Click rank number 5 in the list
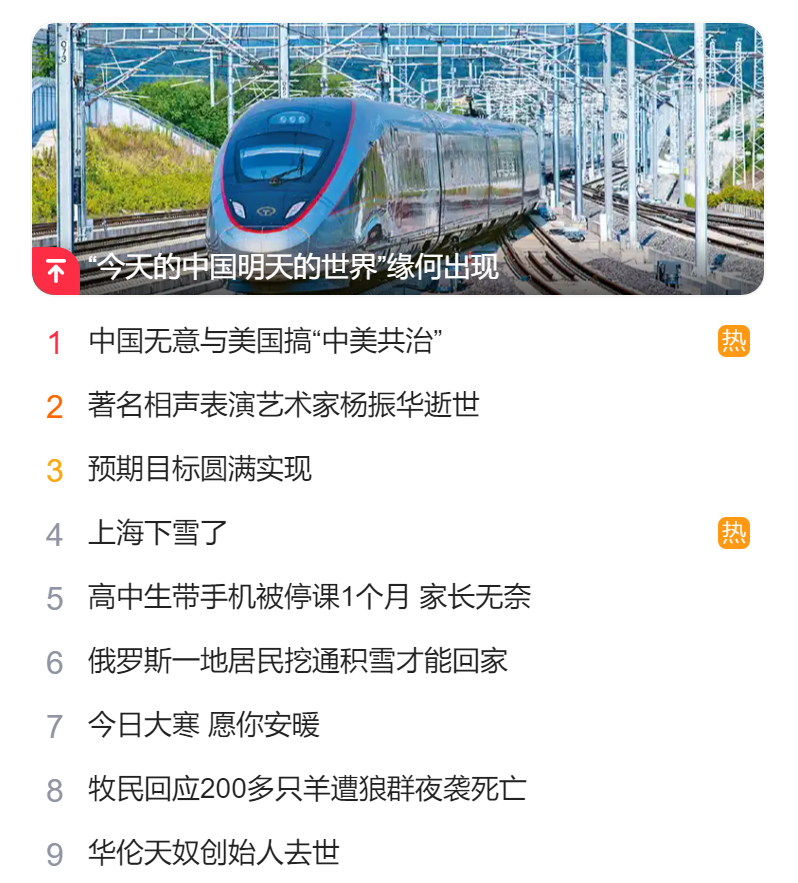798x883 pixels. coord(54,595)
